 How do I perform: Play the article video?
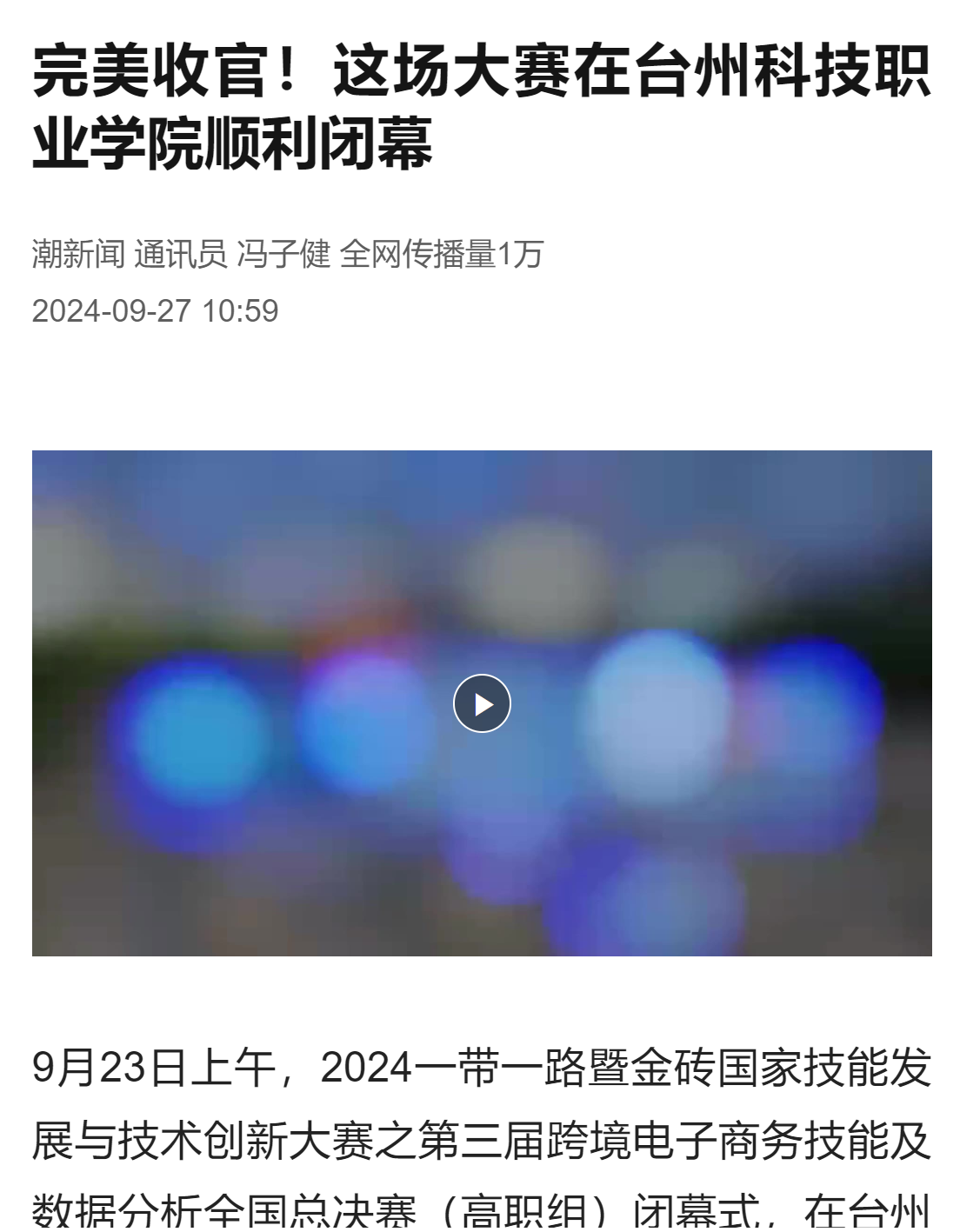[x=481, y=703]
